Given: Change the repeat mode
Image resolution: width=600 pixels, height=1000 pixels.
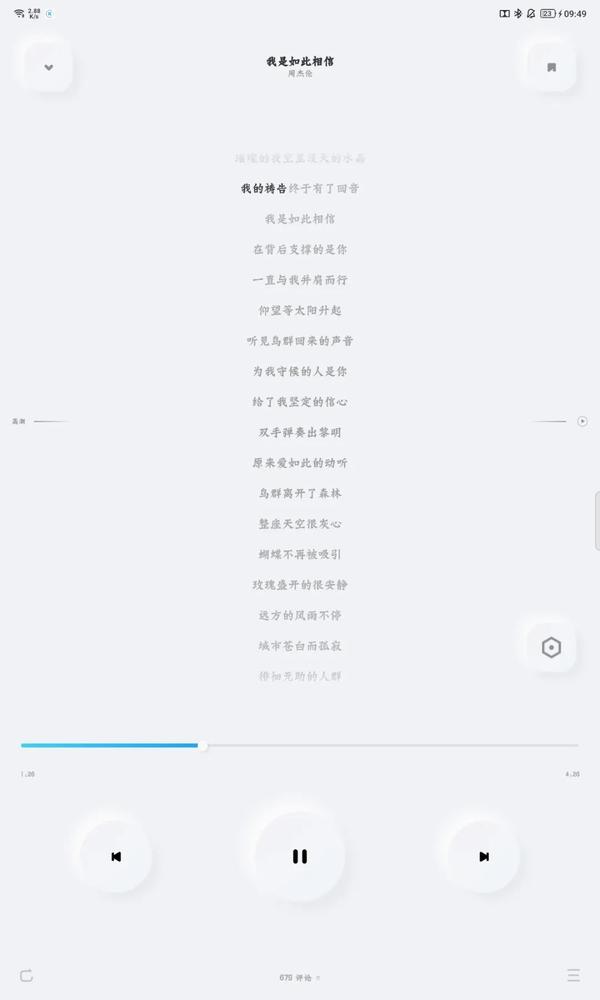Looking at the screenshot, I should click(x=26, y=975).
